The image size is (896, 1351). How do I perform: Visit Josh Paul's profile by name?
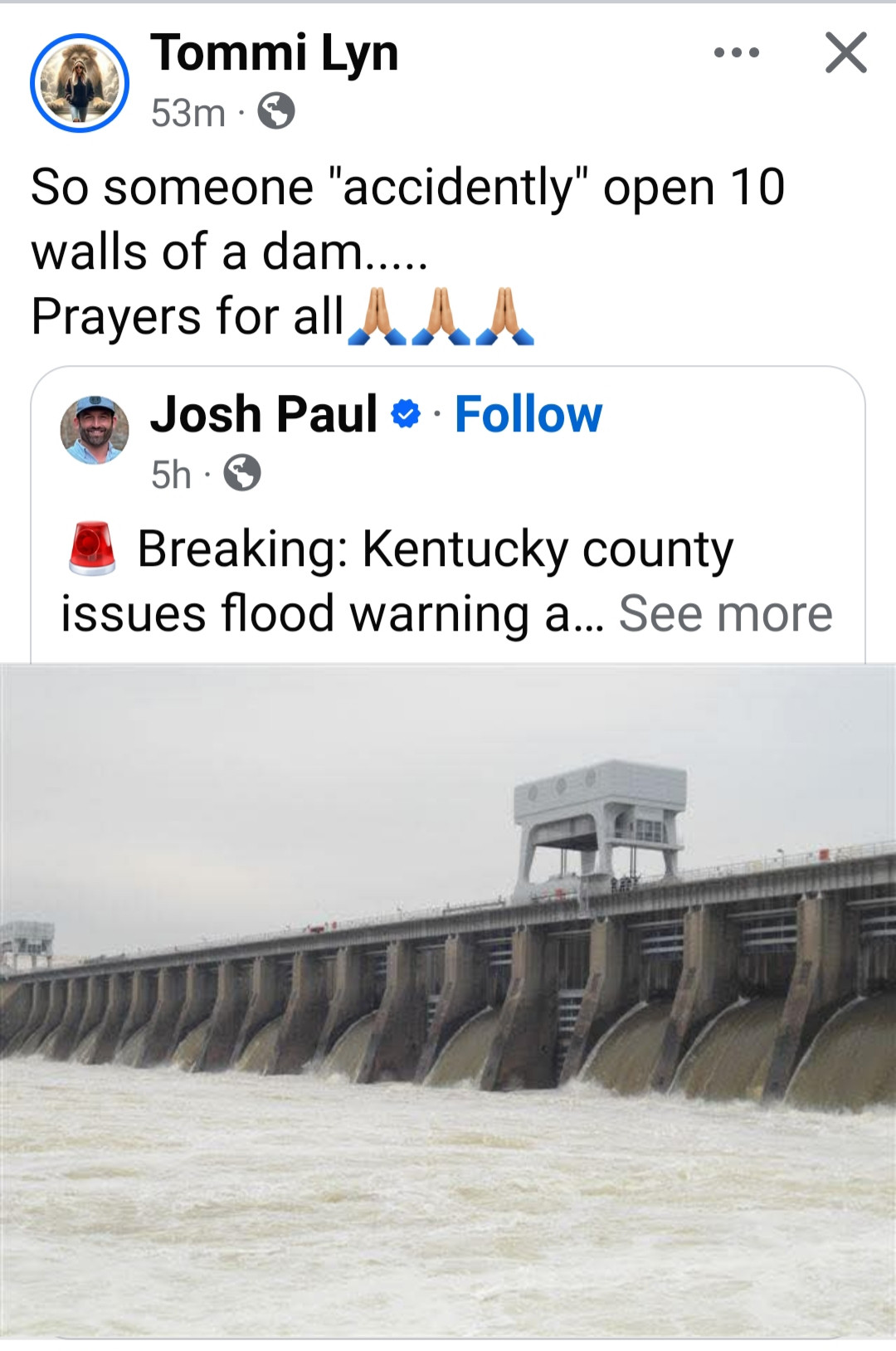pyautogui.click(x=264, y=414)
